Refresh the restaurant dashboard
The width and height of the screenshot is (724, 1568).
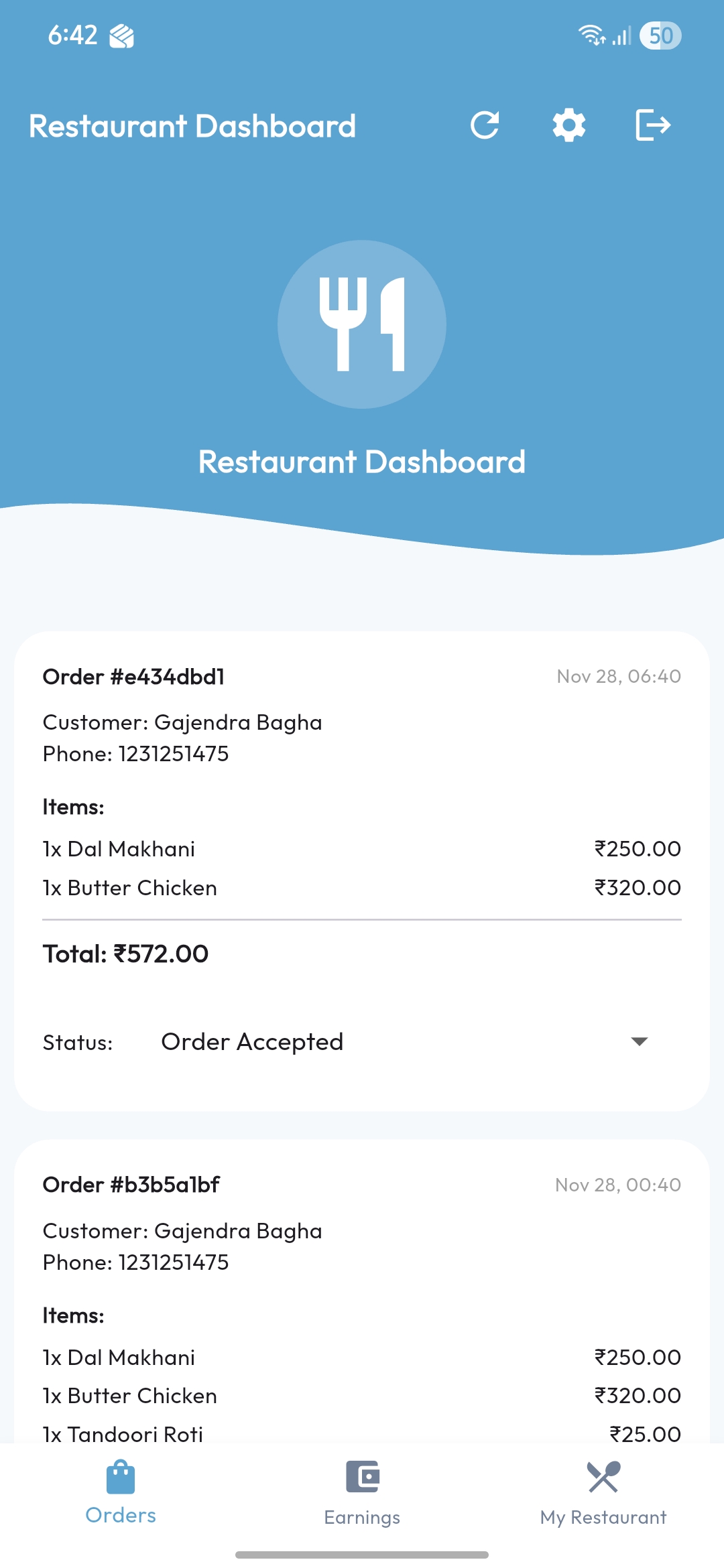(486, 125)
